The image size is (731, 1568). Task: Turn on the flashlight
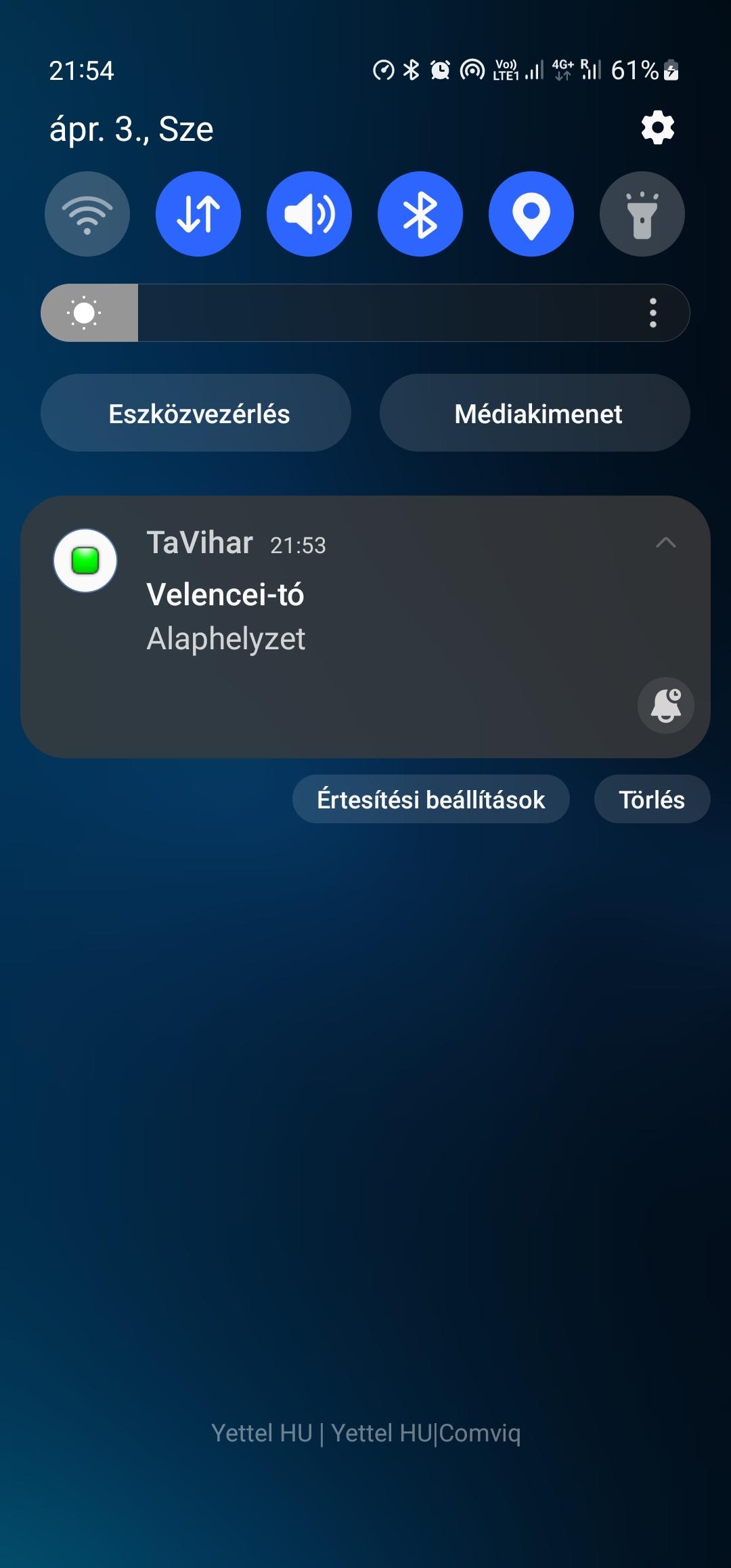(x=642, y=214)
